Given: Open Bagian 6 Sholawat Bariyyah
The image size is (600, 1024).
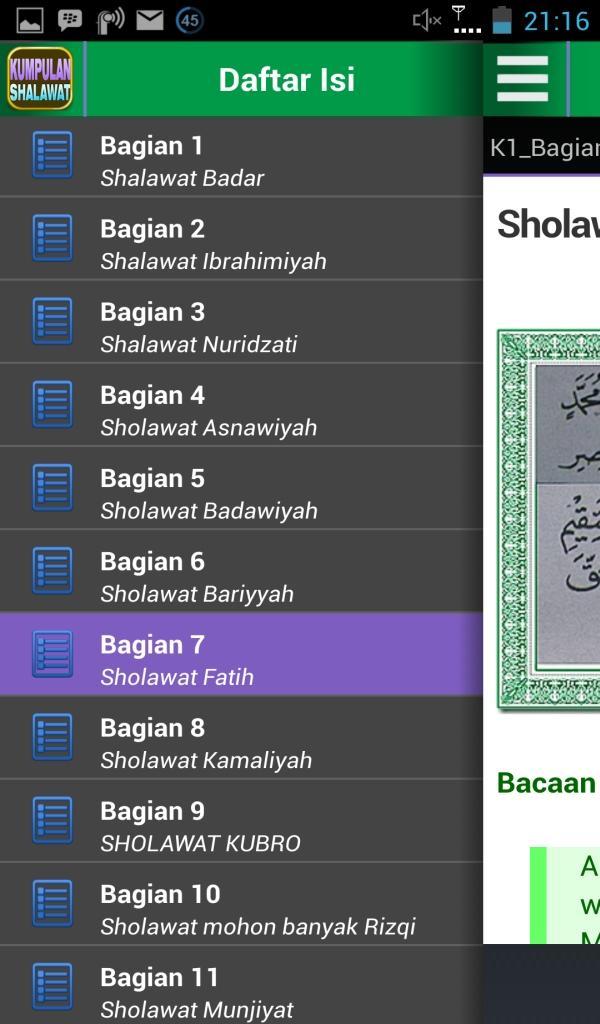Looking at the screenshot, I should 240,575.
